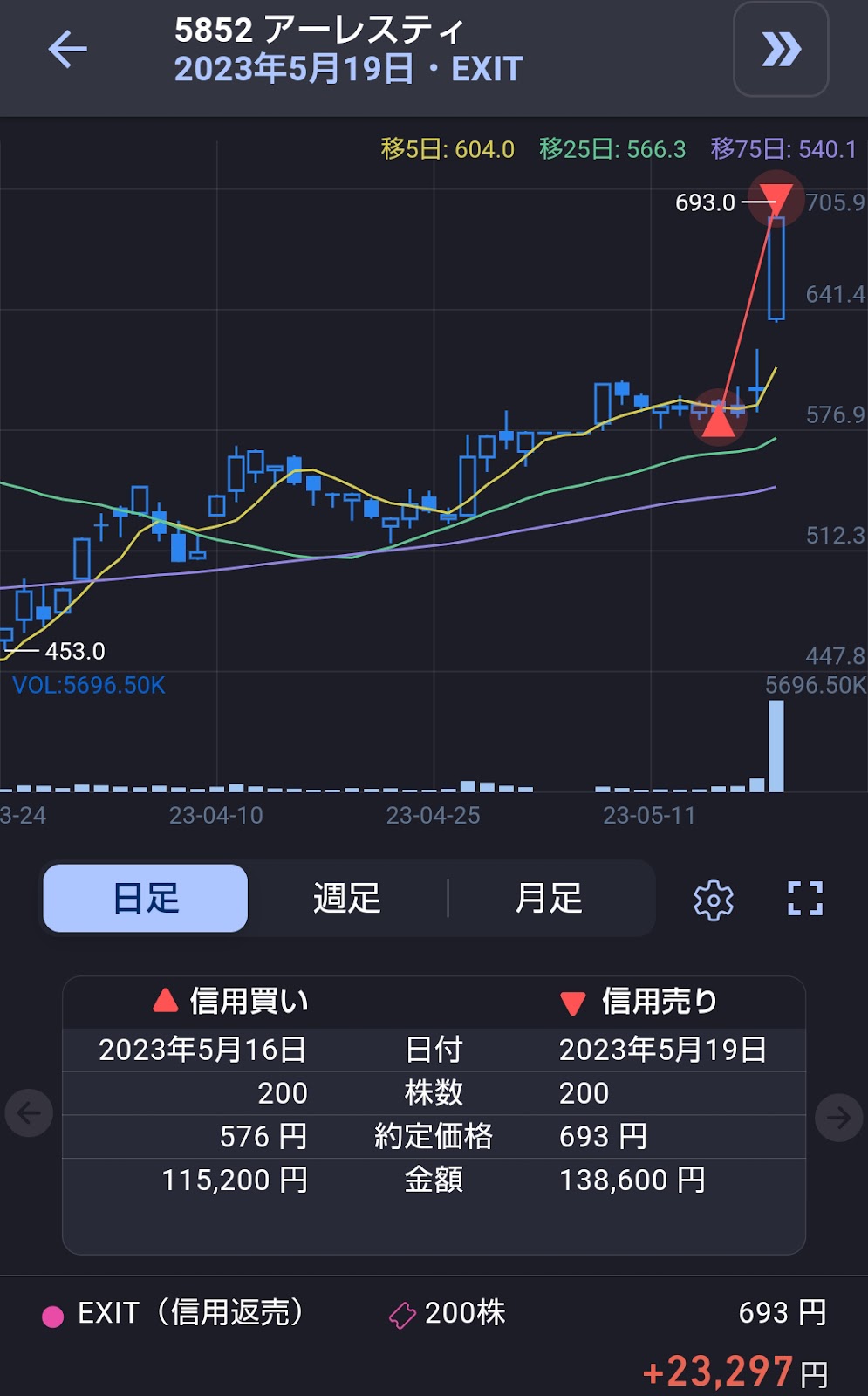The width and height of the screenshot is (868, 1396).
Task: Go back using the top-left arrow
Action: point(67,49)
